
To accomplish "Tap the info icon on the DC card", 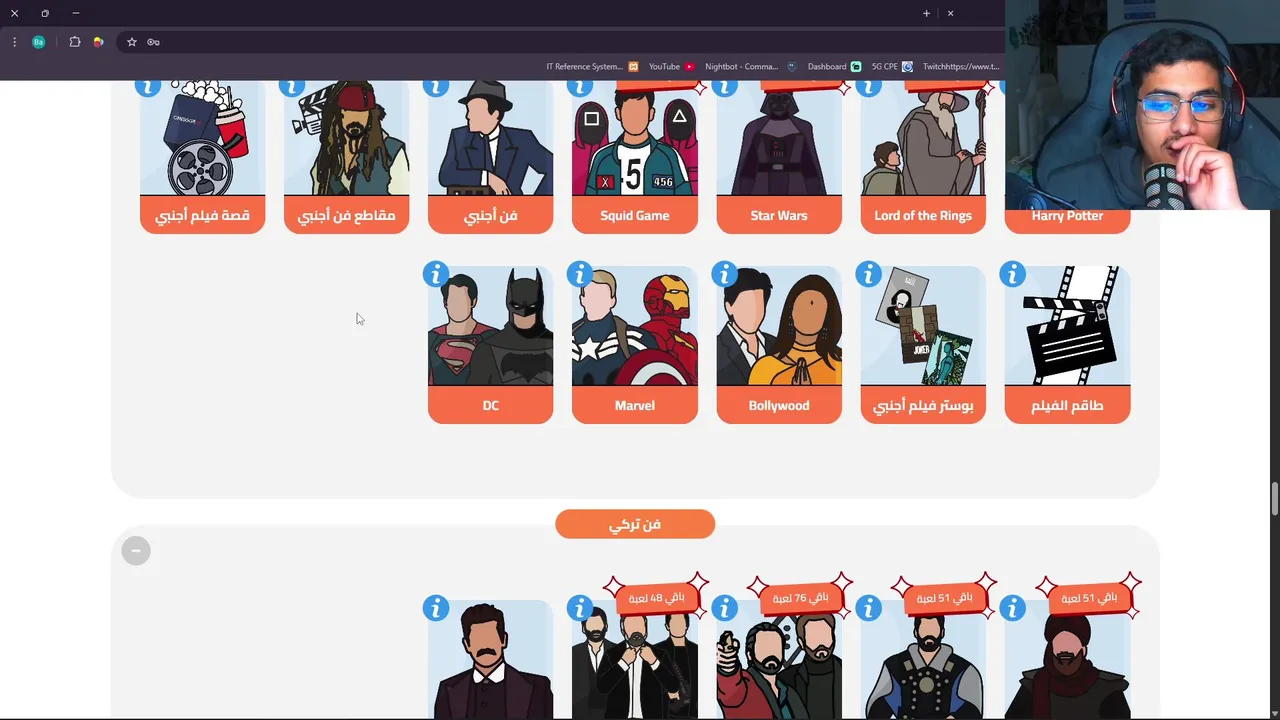I will (x=436, y=274).
